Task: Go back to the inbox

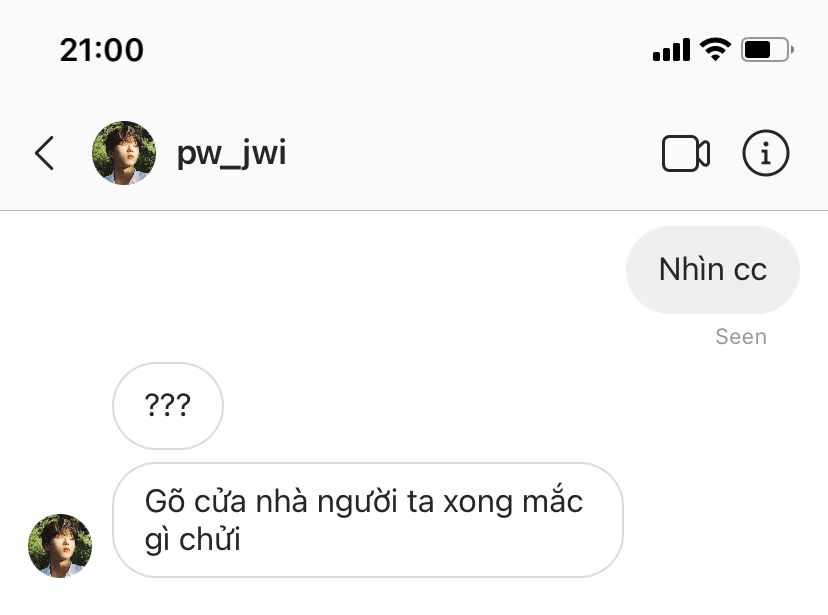Action: [44, 153]
